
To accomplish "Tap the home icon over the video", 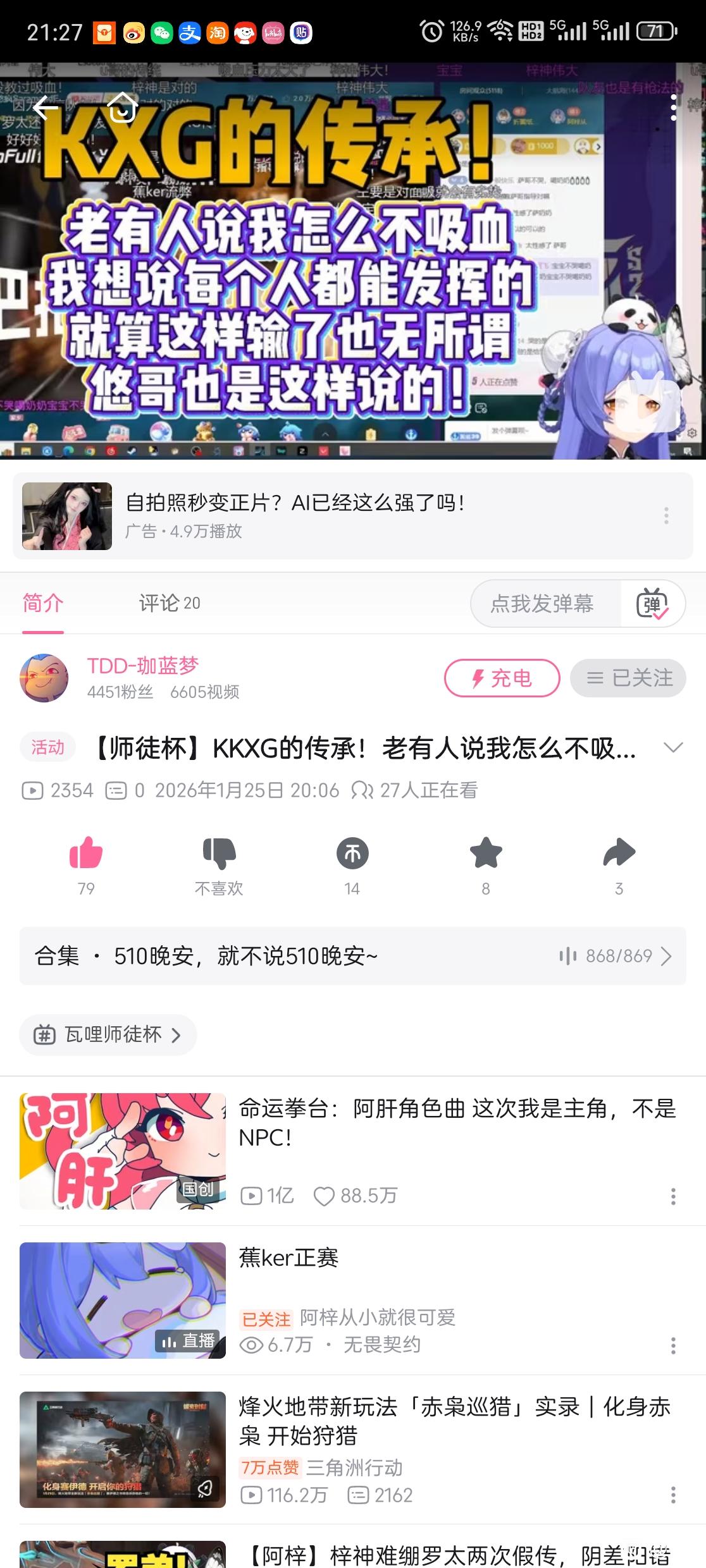I will coord(122,107).
